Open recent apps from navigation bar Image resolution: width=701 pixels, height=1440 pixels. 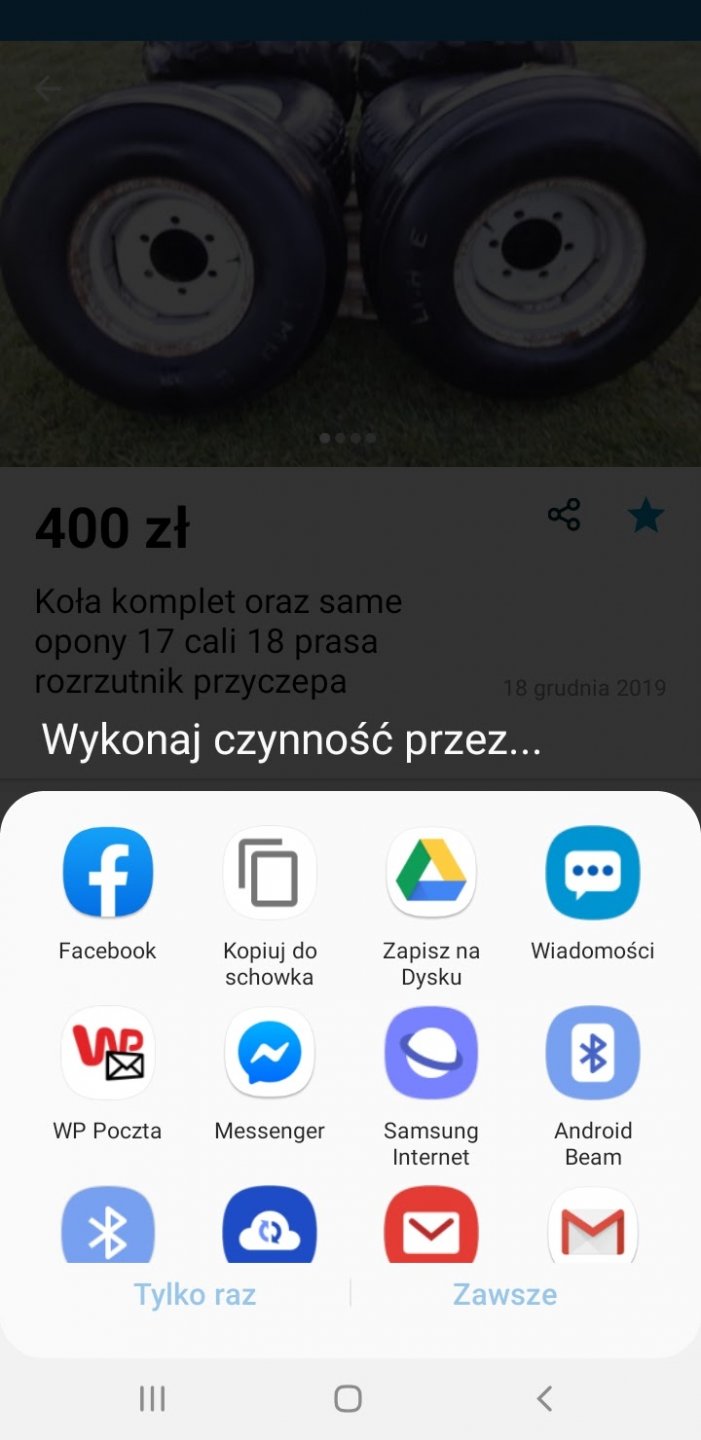coord(152,1398)
